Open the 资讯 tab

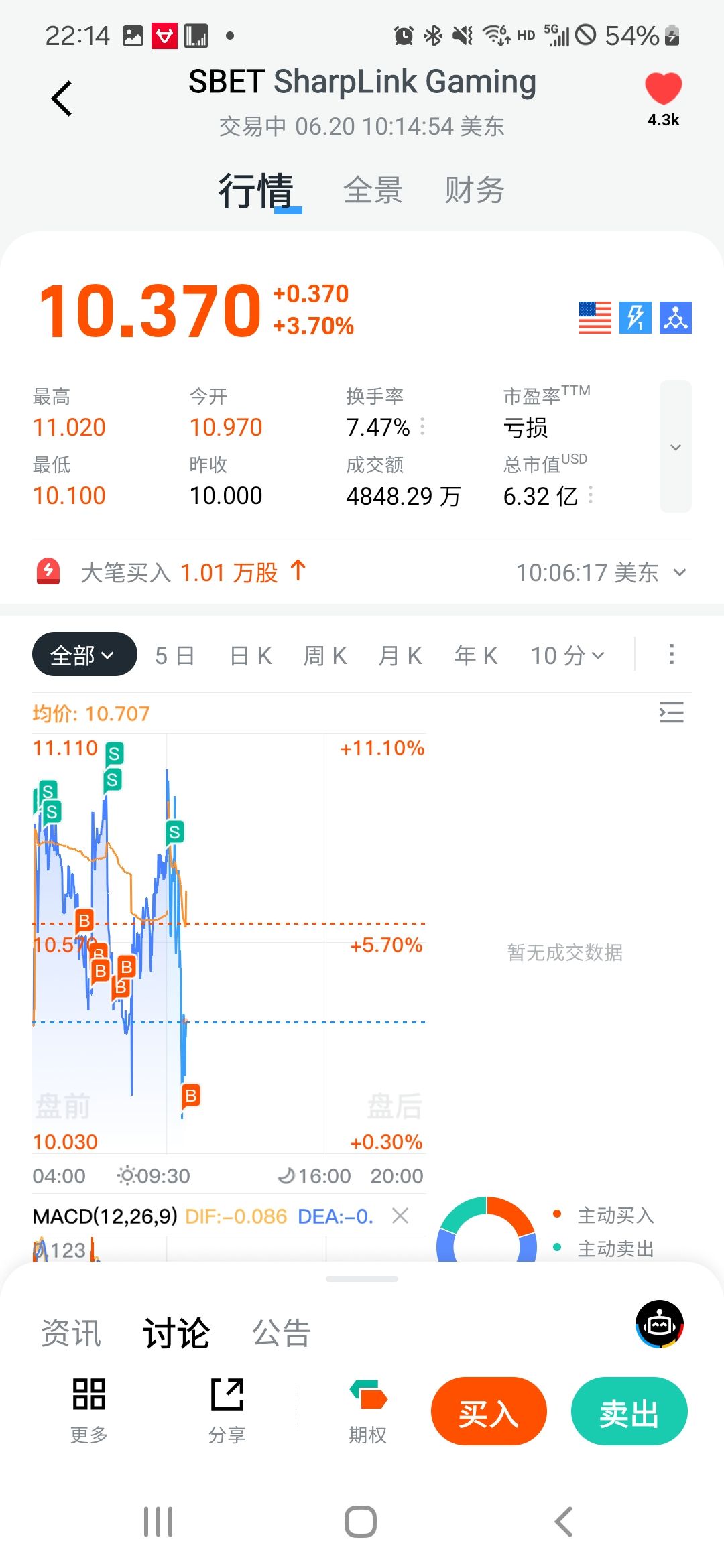pyautogui.click(x=71, y=1333)
